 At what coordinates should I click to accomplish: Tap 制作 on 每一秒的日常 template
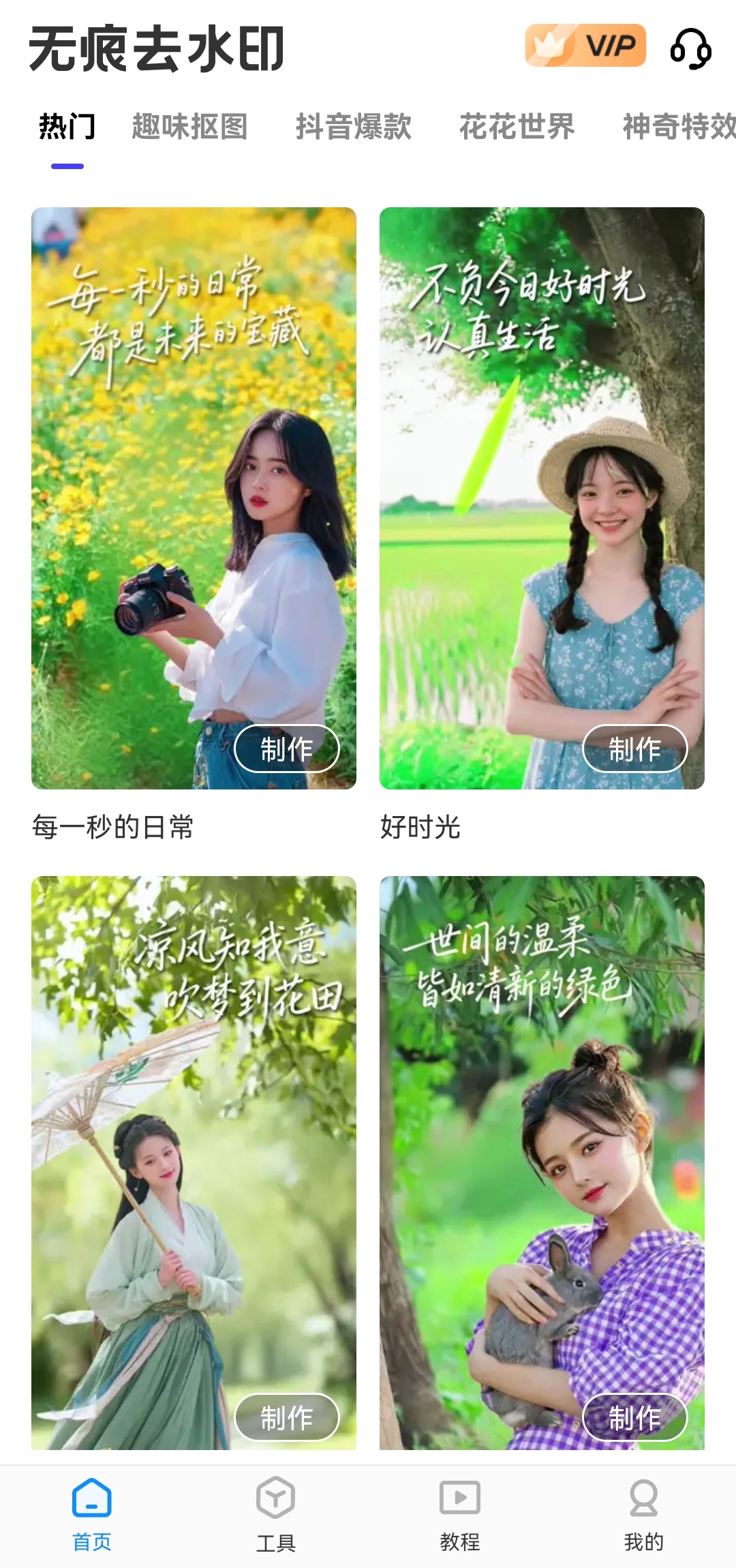(287, 749)
